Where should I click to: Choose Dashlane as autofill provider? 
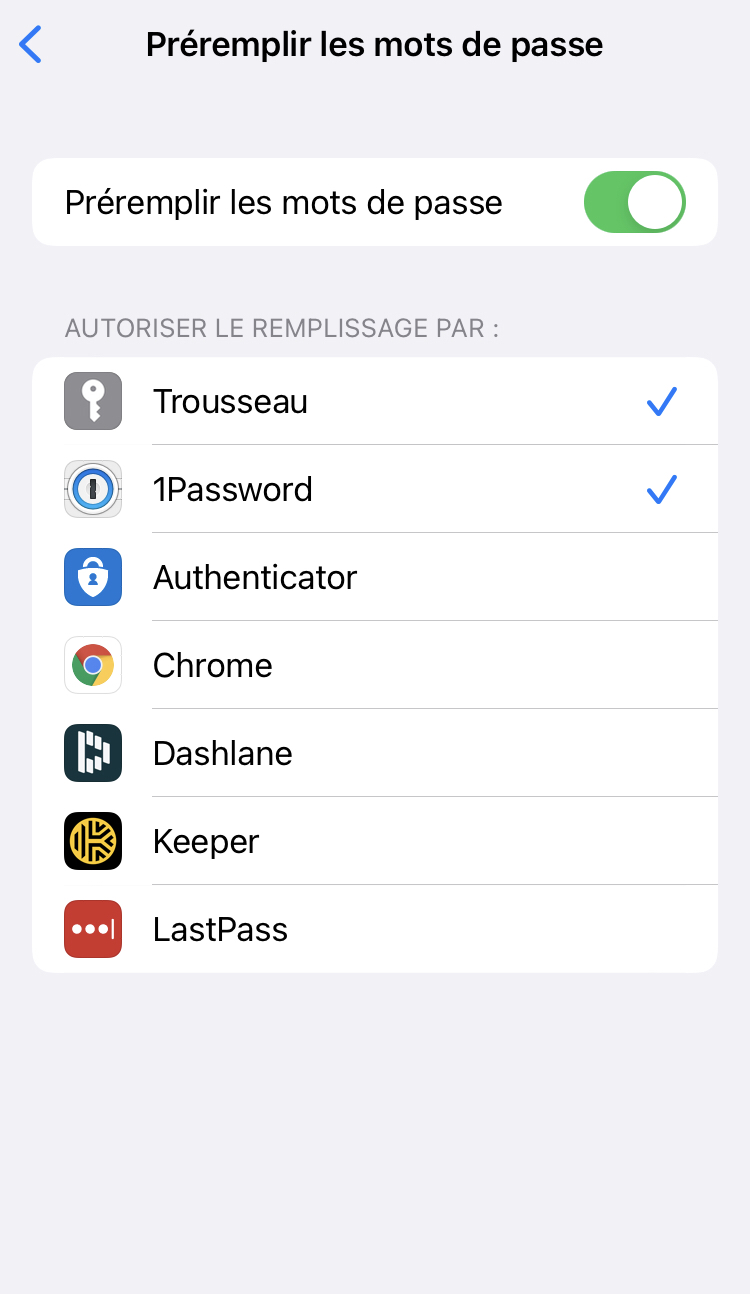(375, 754)
